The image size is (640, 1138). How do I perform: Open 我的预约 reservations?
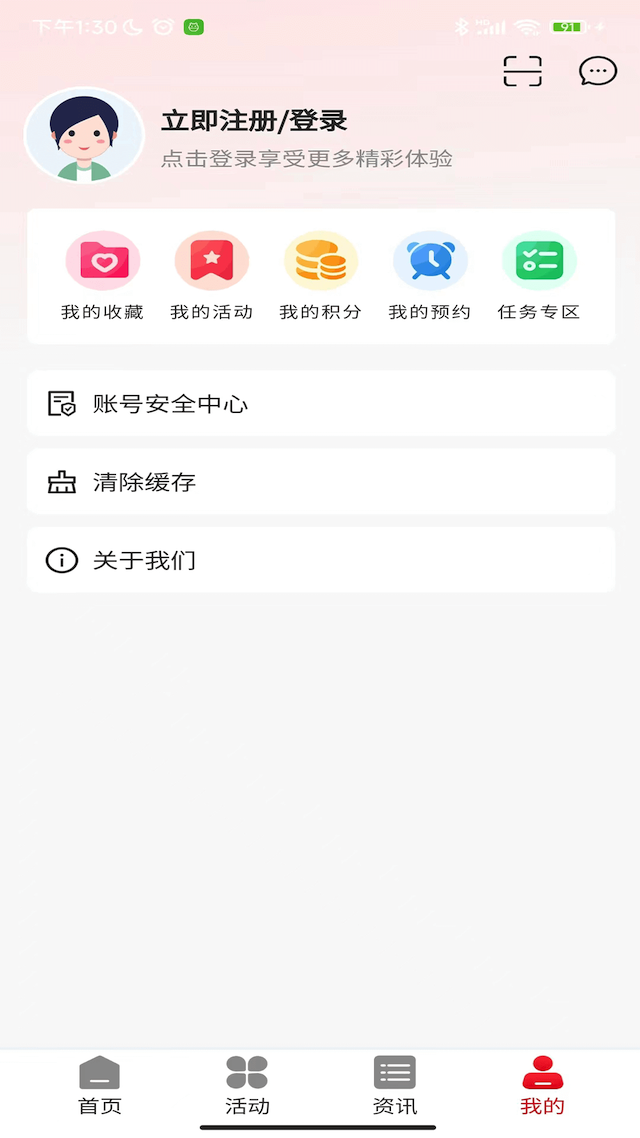[x=429, y=276]
